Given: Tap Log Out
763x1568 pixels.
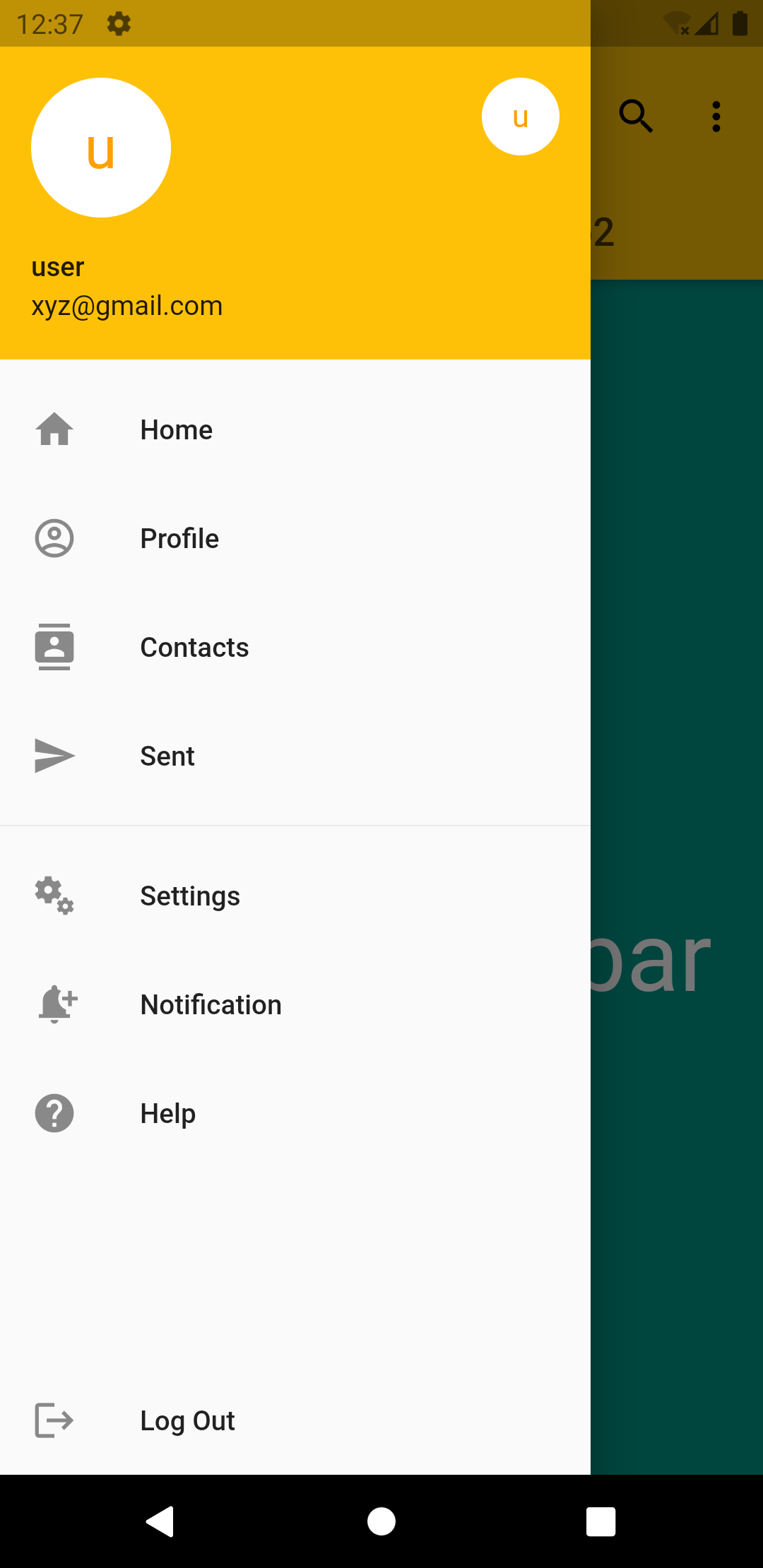Looking at the screenshot, I should pos(295,1420).
